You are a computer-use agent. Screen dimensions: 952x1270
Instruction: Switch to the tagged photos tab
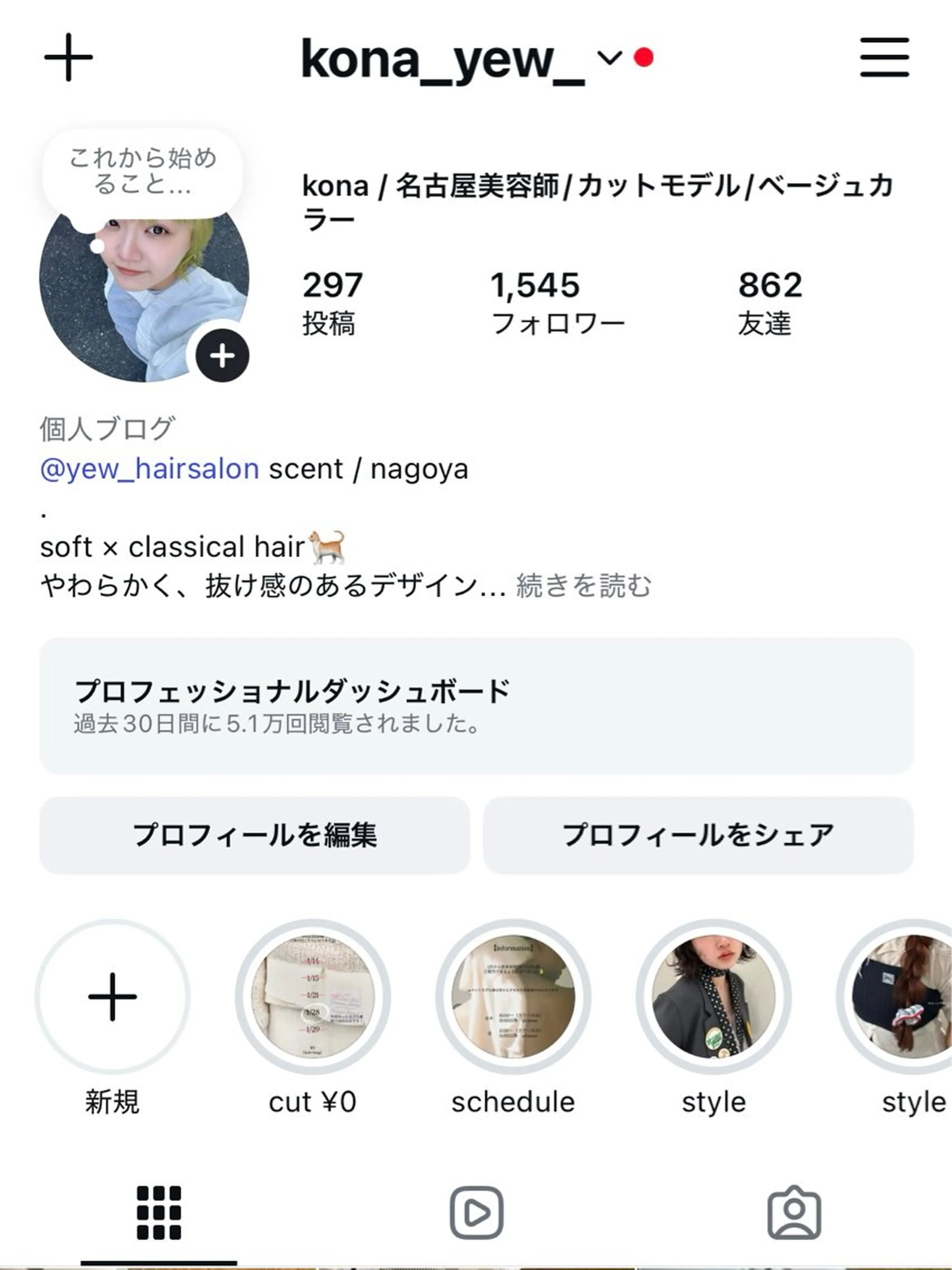(x=794, y=1213)
